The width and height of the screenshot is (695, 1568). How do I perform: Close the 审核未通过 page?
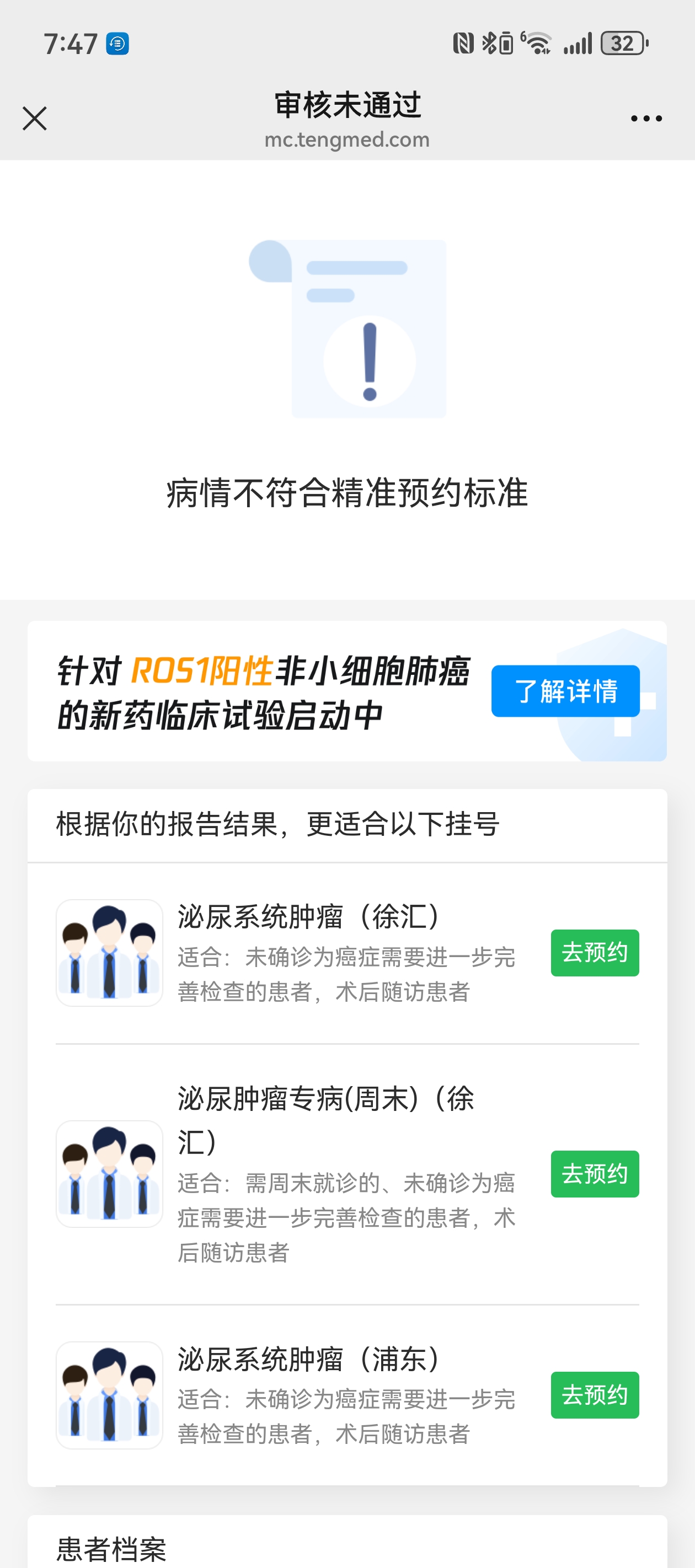[35, 119]
